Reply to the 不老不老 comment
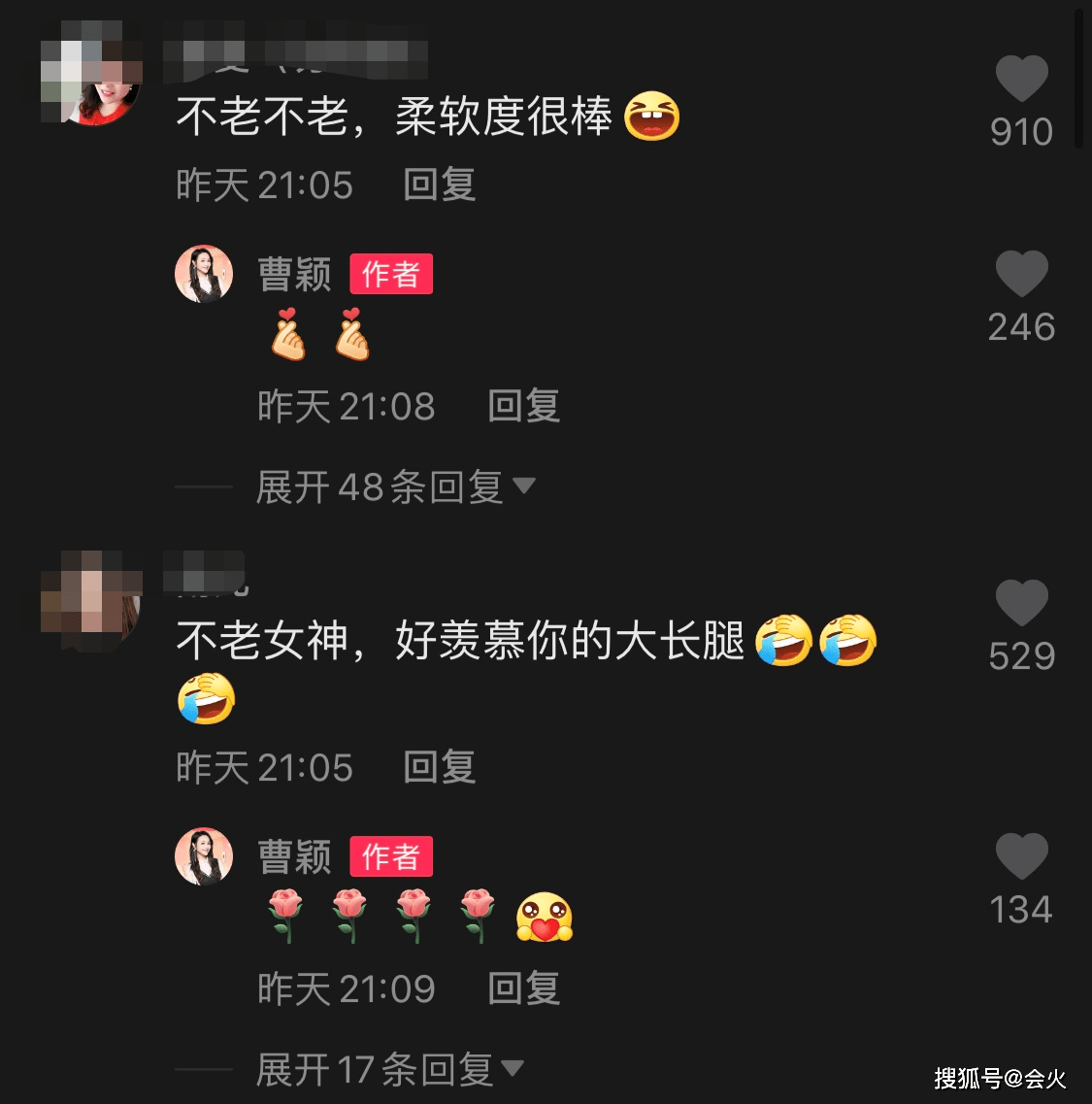Viewport: 1092px width, 1104px height. click(x=439, y=184)
